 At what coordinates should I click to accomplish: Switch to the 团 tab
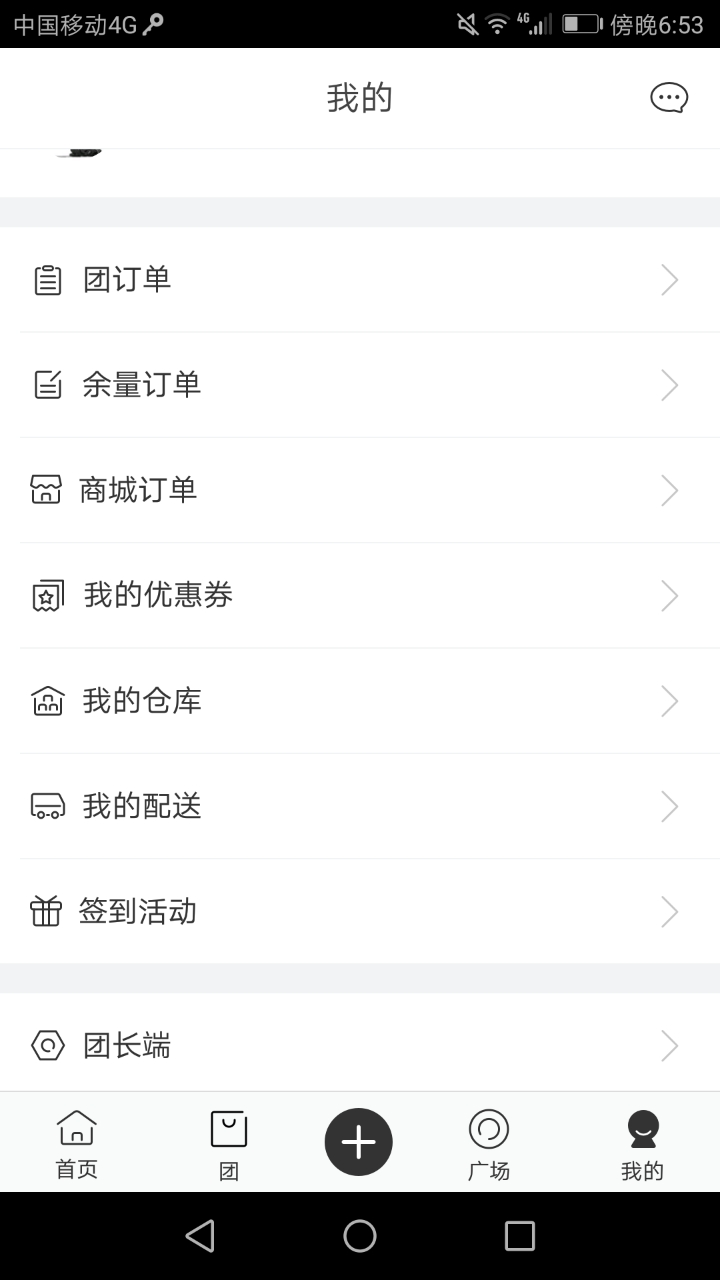[x=229, y=1143]
